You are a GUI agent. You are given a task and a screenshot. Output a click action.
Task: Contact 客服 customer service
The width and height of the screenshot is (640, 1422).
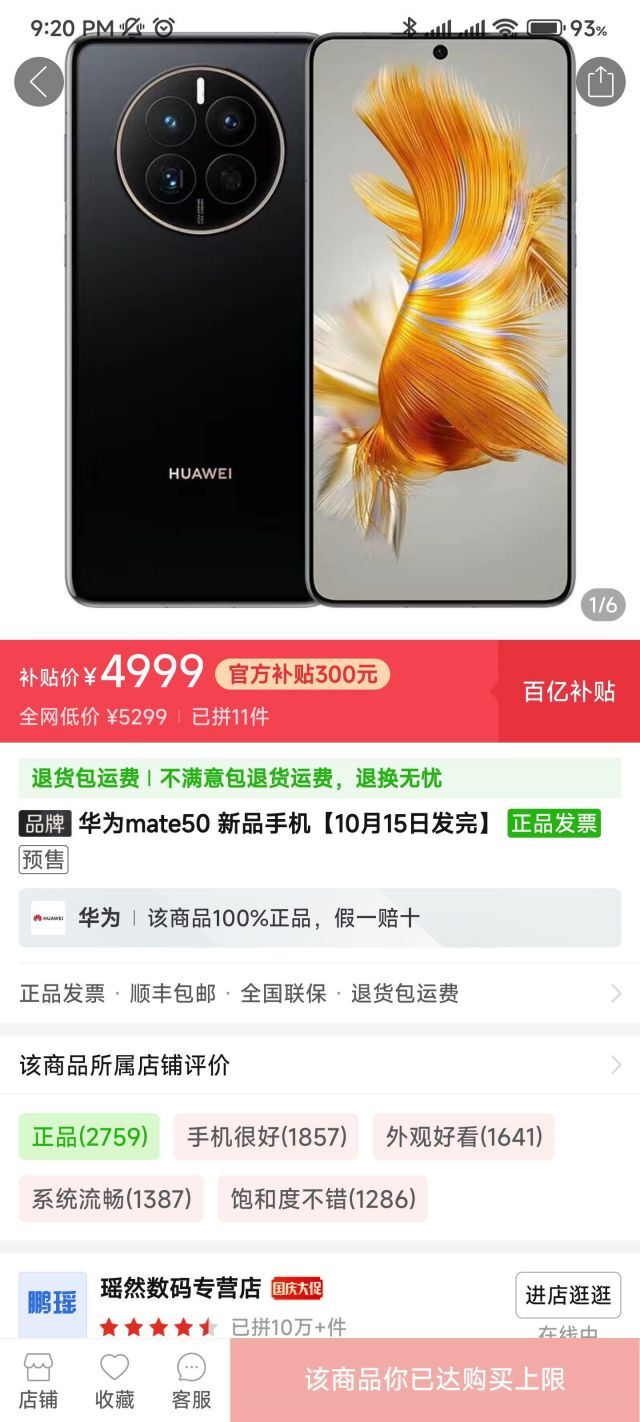(x=191, y=1381)
